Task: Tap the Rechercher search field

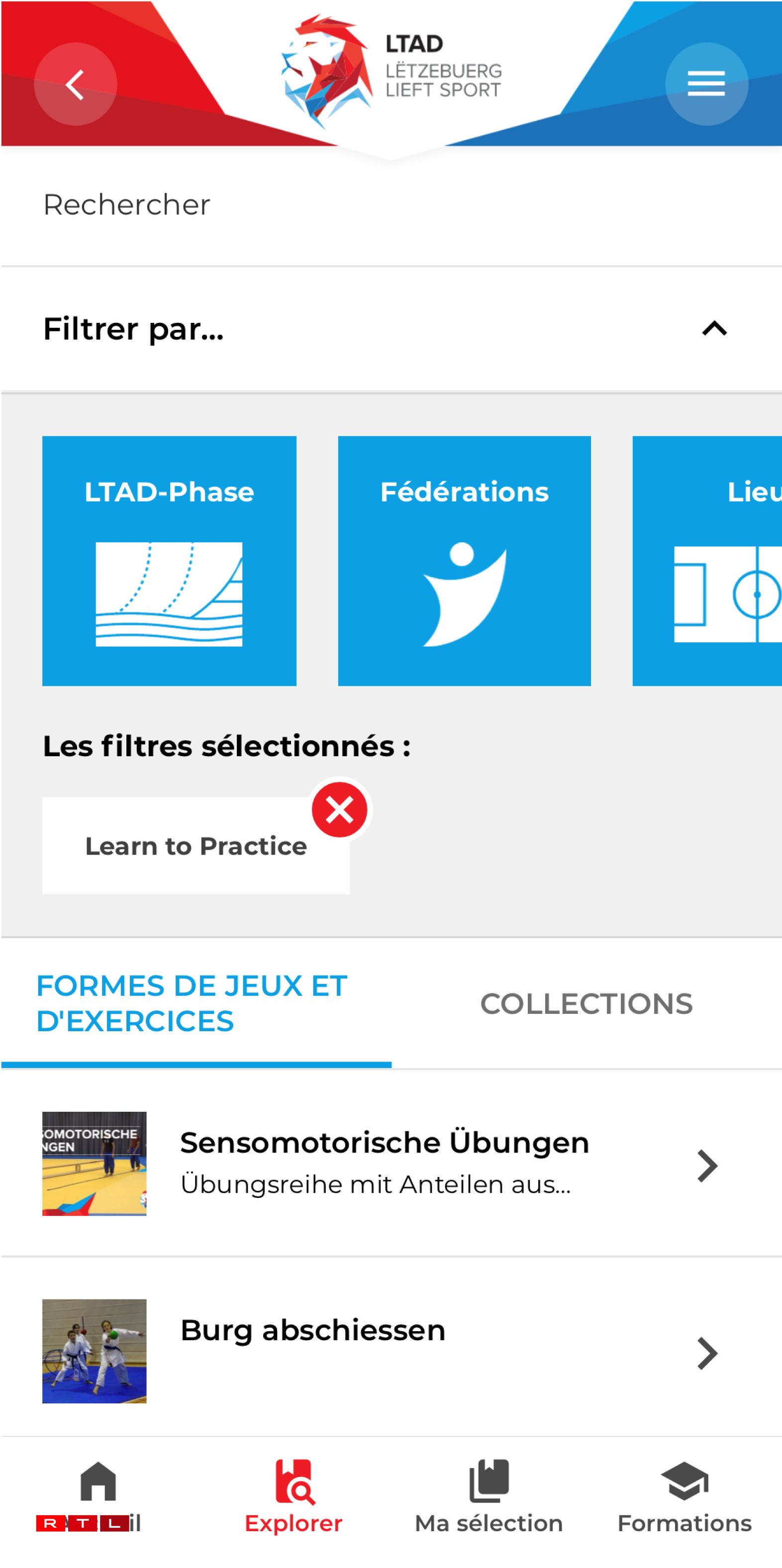Action: pos(390,204)
